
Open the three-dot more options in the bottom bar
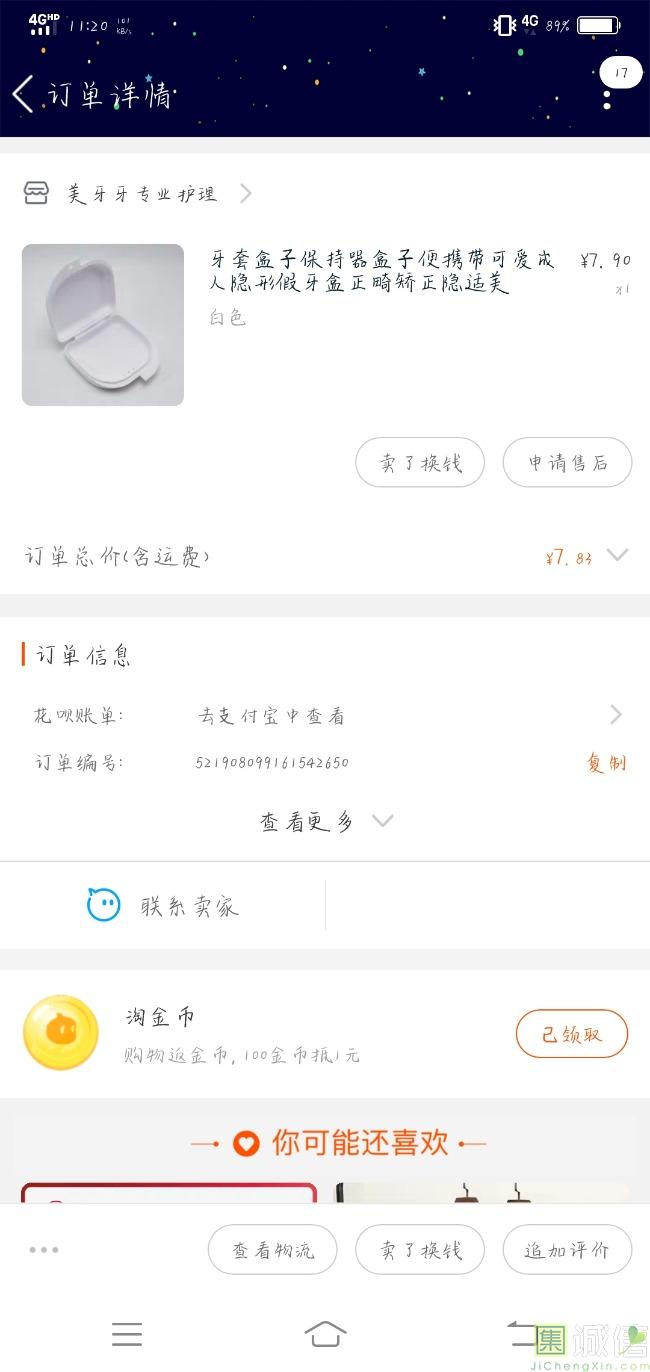(x=44, y=1250)
